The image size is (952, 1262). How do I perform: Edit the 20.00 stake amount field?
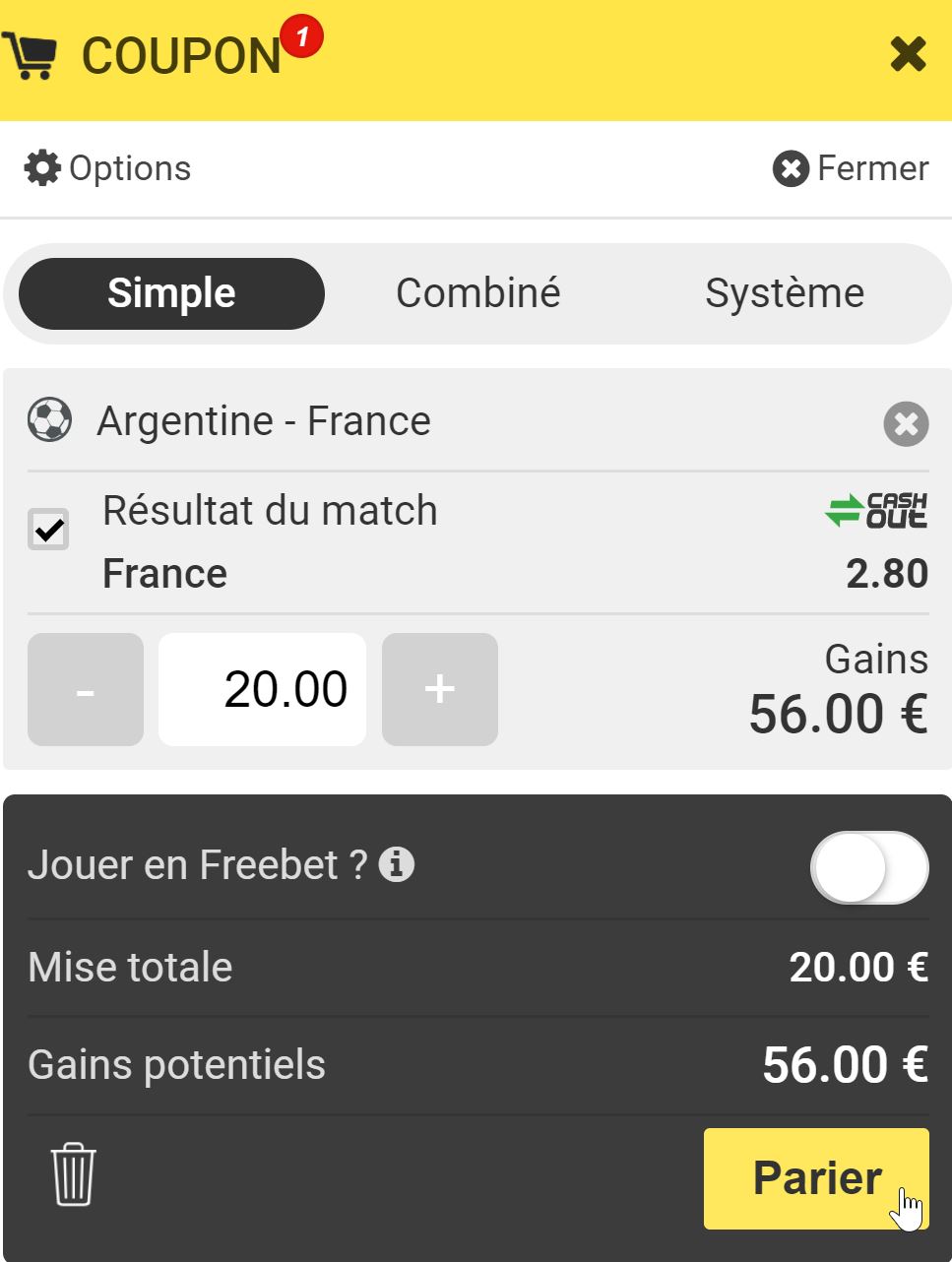(x=263, y=689)
